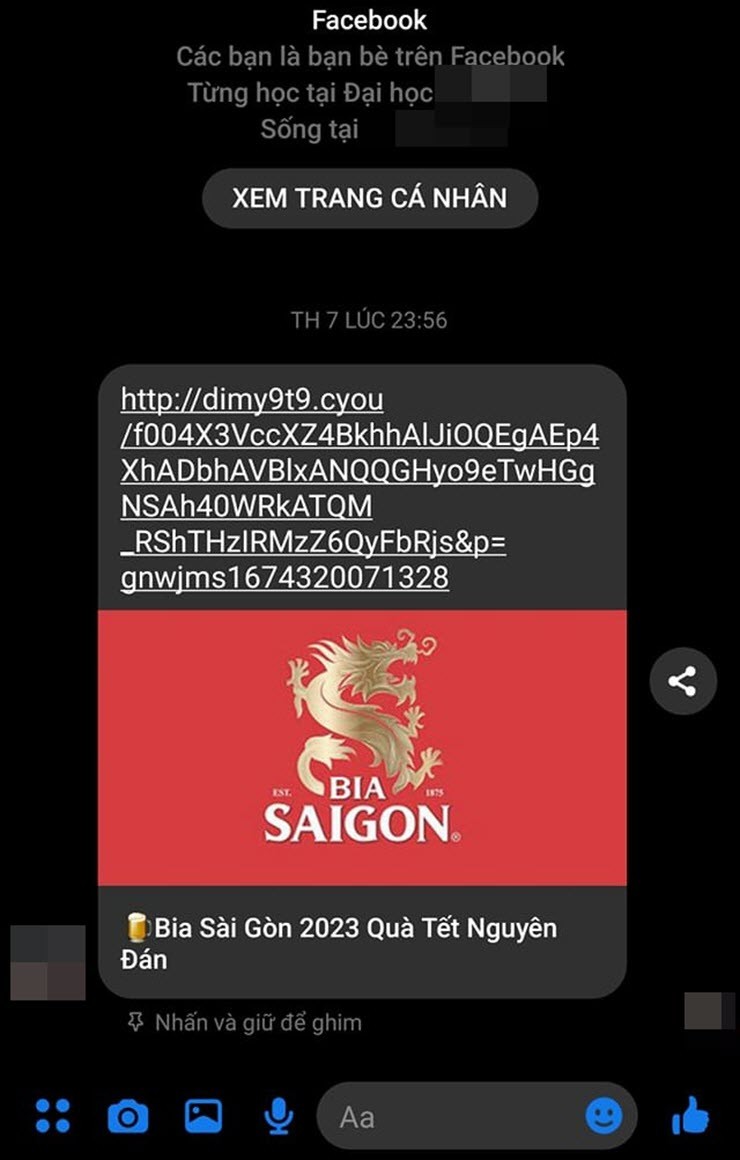Open the photo gallery picker

pyautogui.click(x=203, y=1116)
